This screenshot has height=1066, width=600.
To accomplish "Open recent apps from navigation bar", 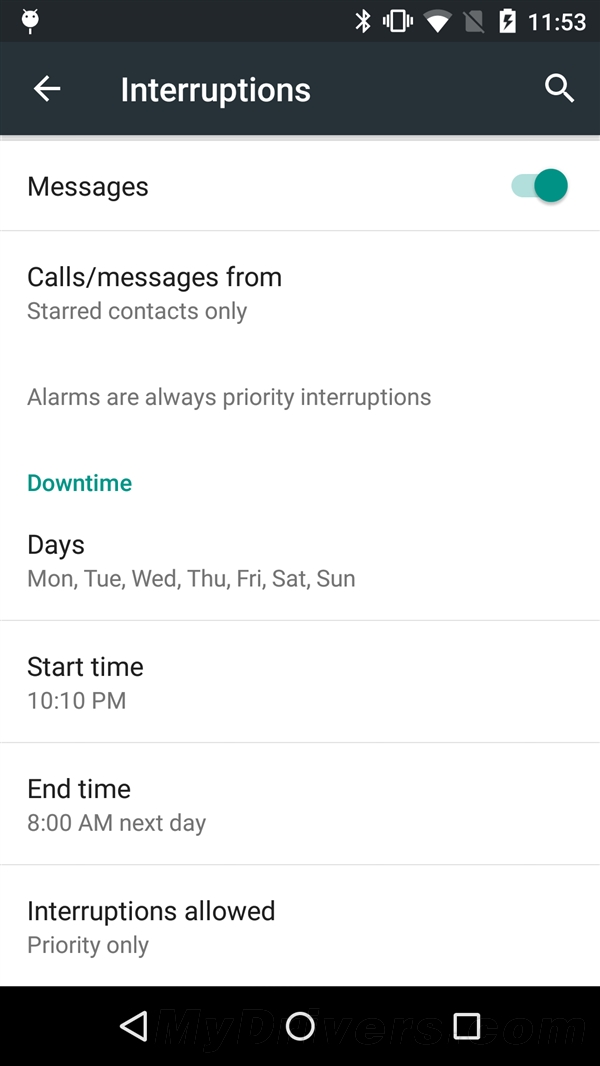I will pos(466,1026).
